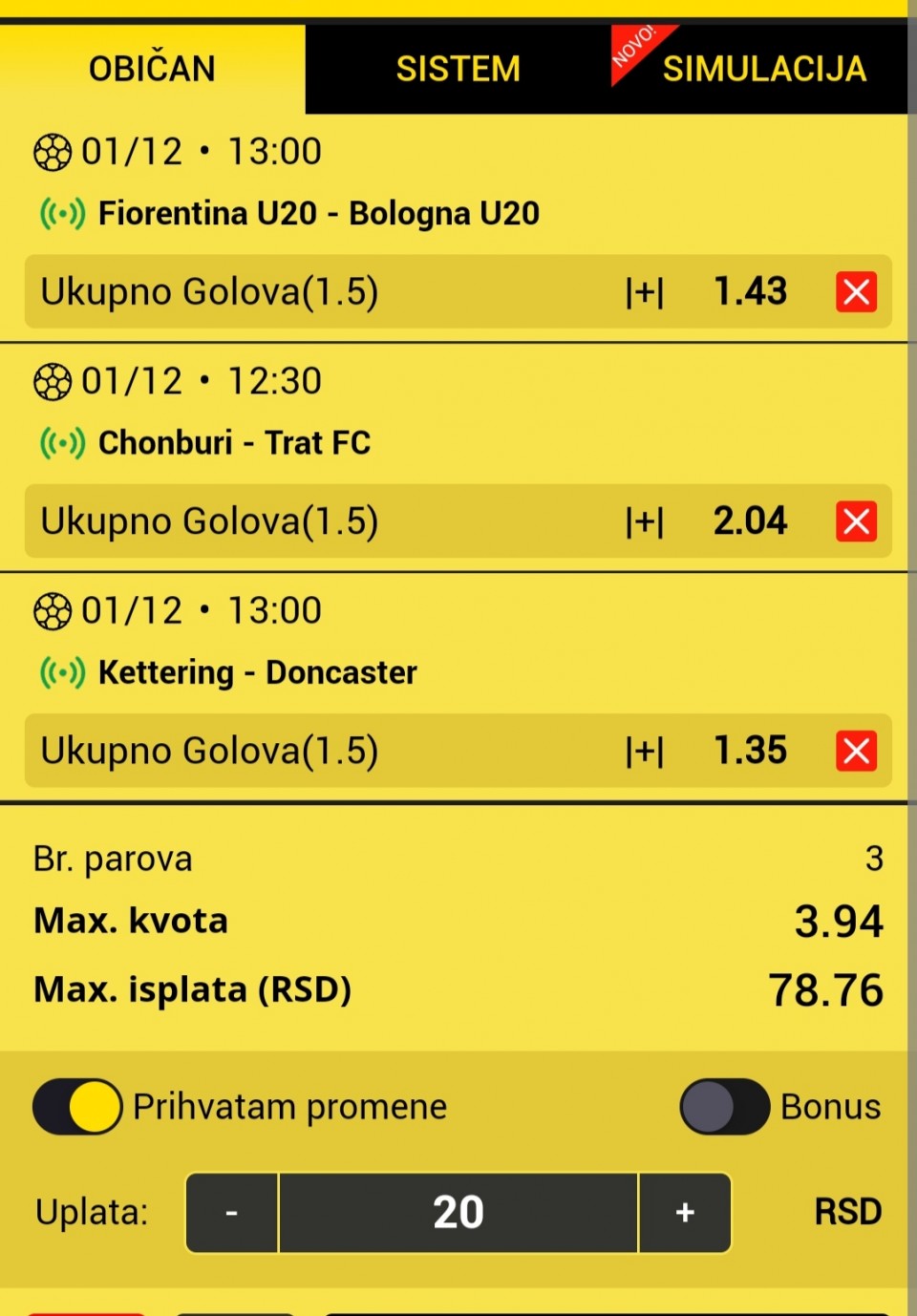The height and width of the screenshot is (1316, 917).
Task: Increase the stake with the plus button
Action: coord(685,1213)
